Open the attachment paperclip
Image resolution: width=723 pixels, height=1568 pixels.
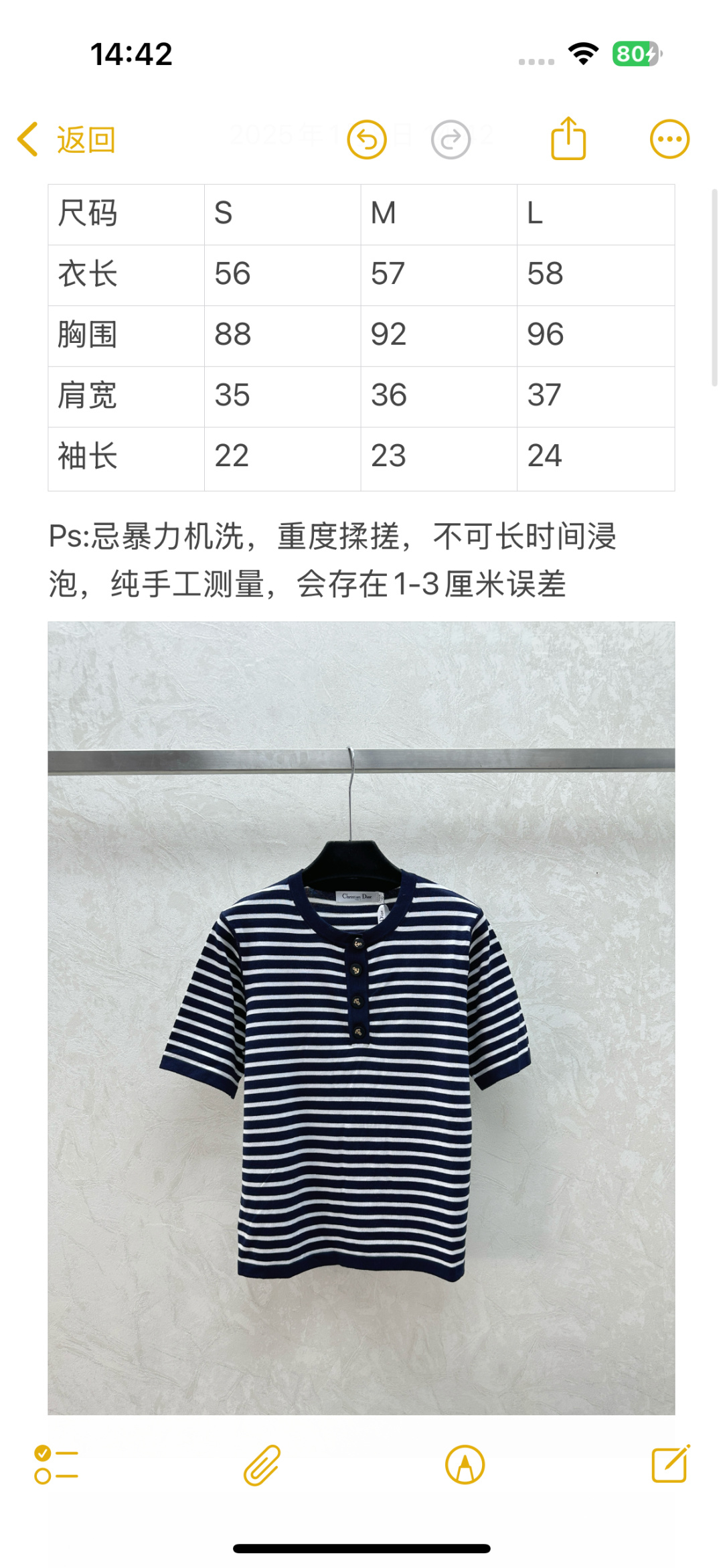pos(262,1465)
